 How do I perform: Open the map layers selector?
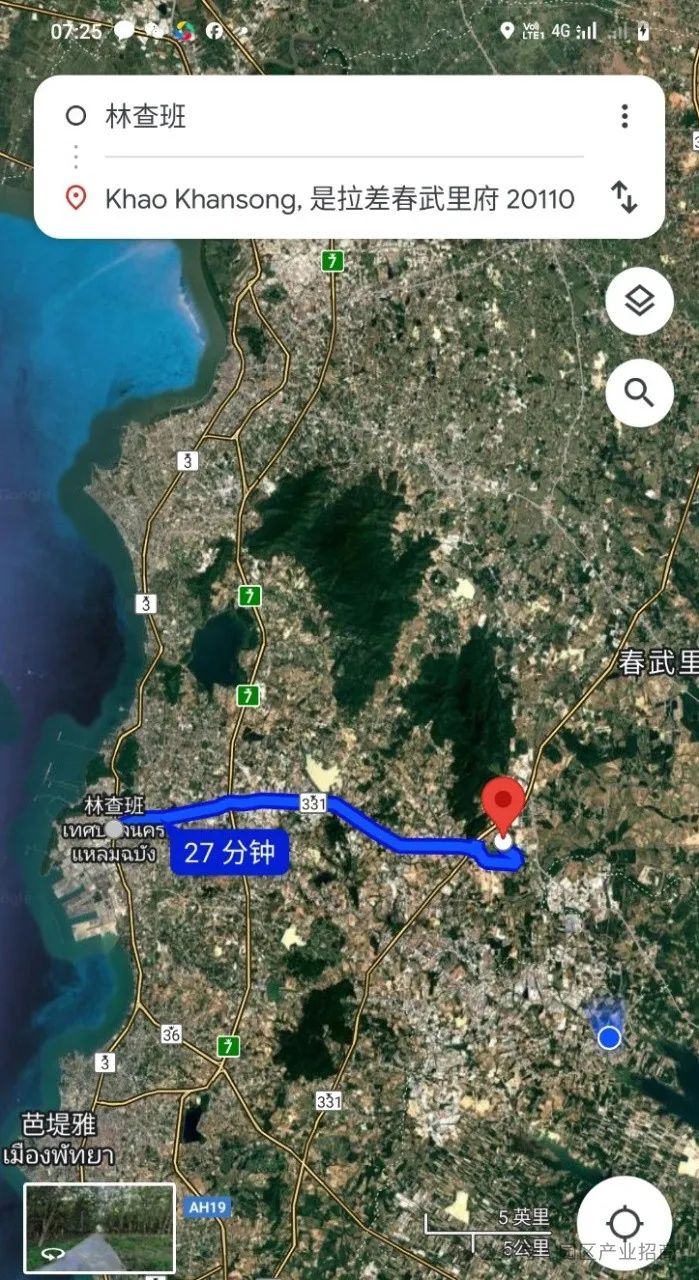(x=639, y=300)
